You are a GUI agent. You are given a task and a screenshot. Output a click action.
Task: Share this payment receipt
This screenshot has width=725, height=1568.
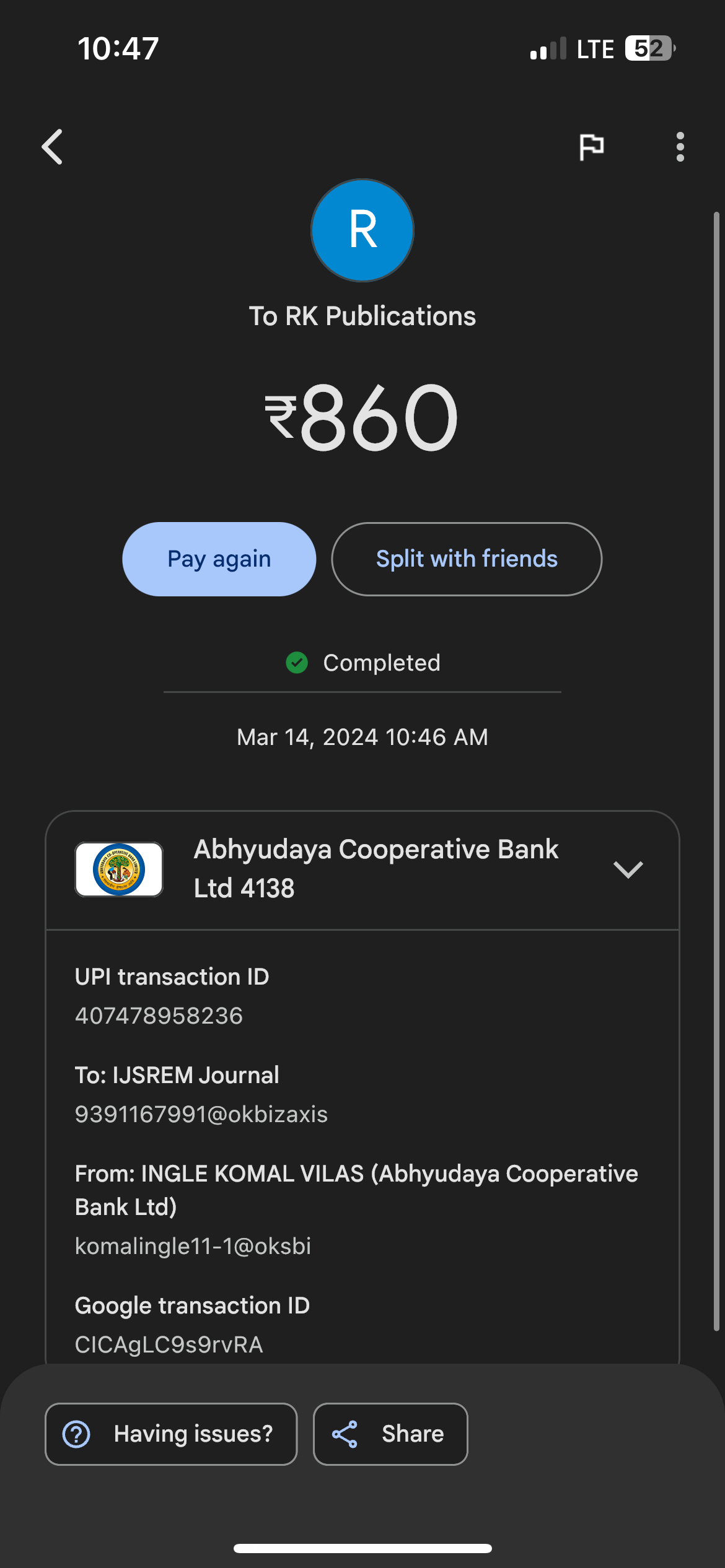click(390, 1434)
